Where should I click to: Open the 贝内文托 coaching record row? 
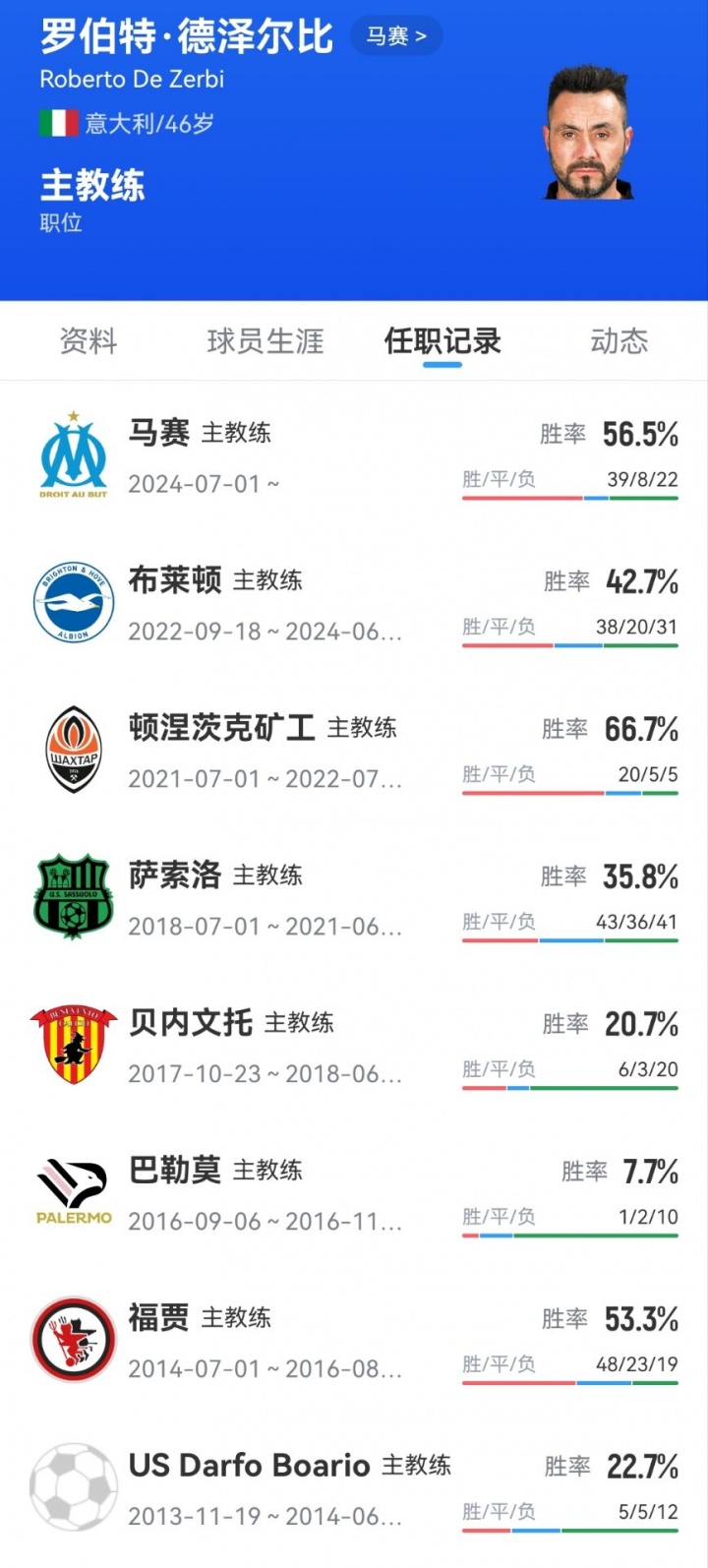pyautogui.click(x=354, y=1047)
